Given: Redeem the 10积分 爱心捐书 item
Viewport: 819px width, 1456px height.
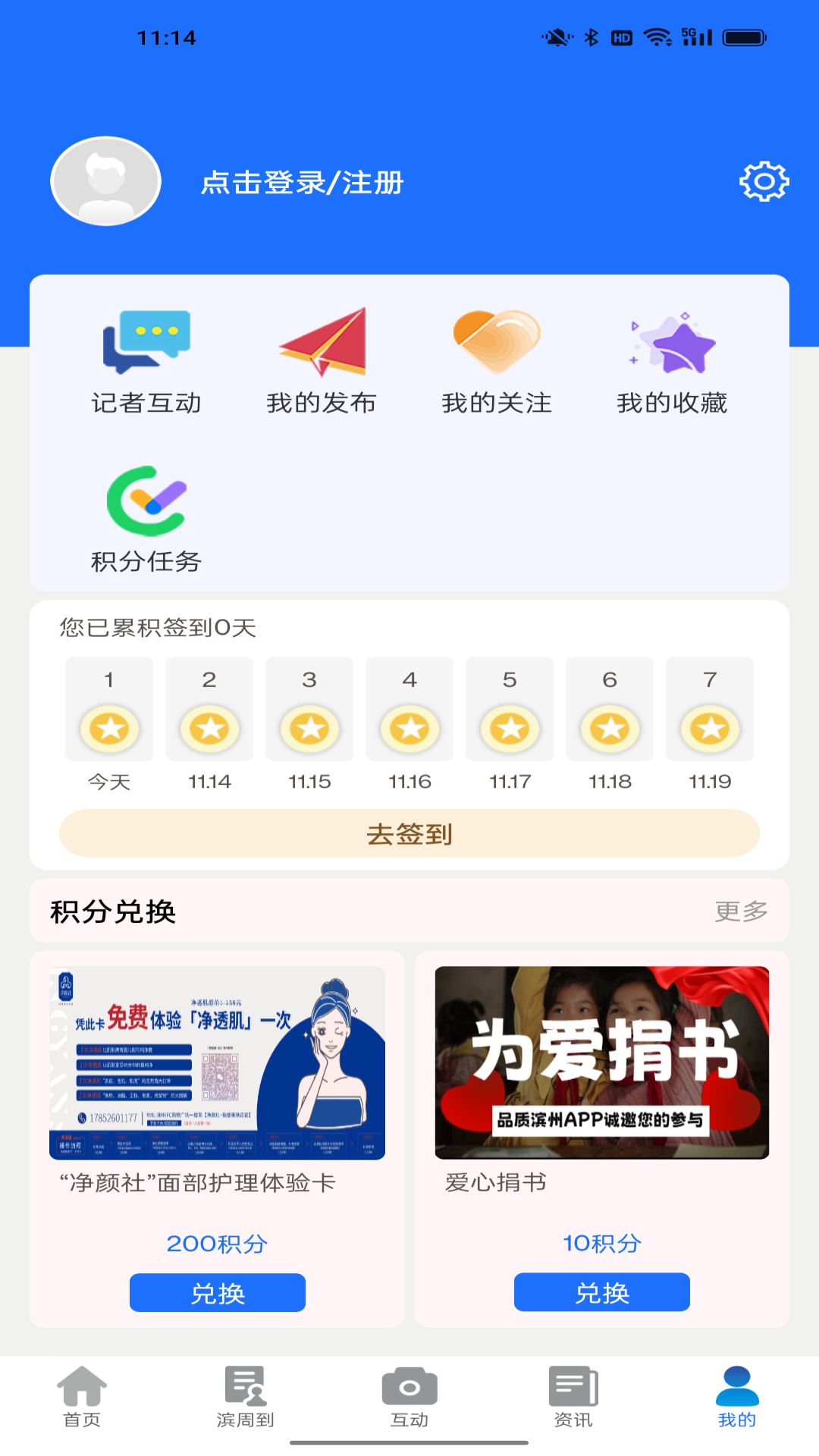Looking at the screenshot, I should click(x=602, y=1291).
